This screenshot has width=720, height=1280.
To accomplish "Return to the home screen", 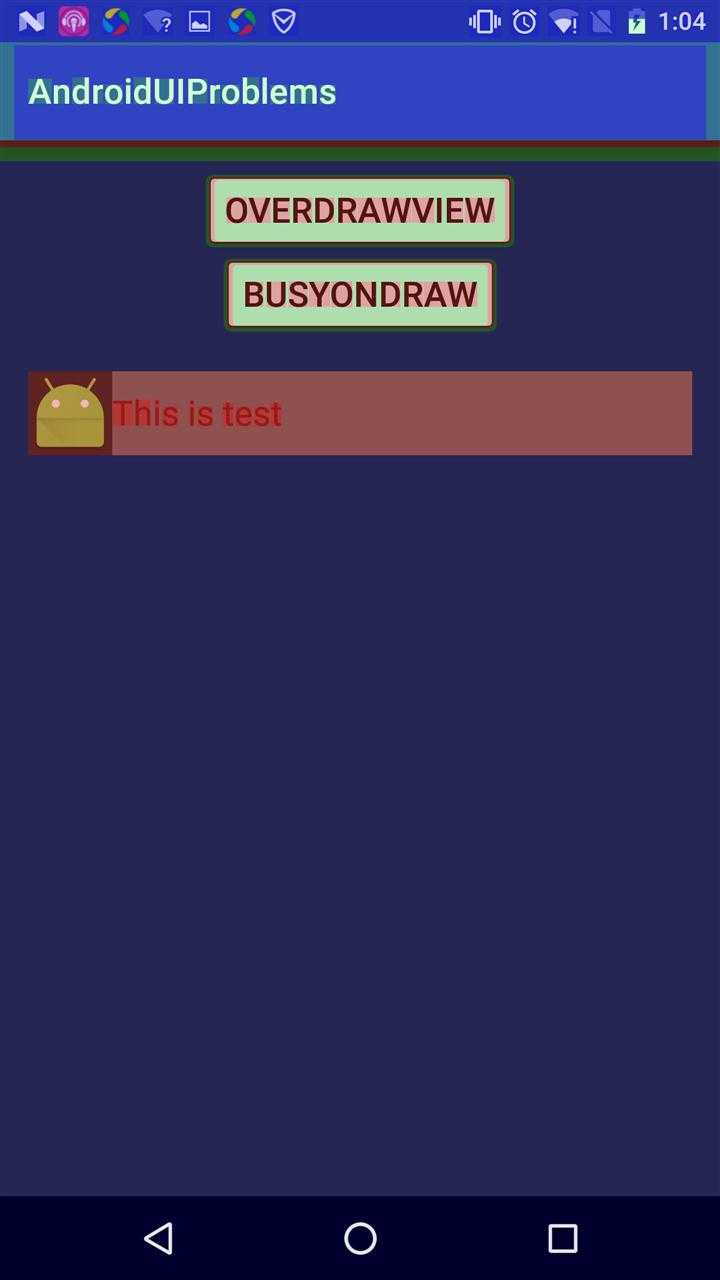I will pyautogui.click(x=360, y=1238).
